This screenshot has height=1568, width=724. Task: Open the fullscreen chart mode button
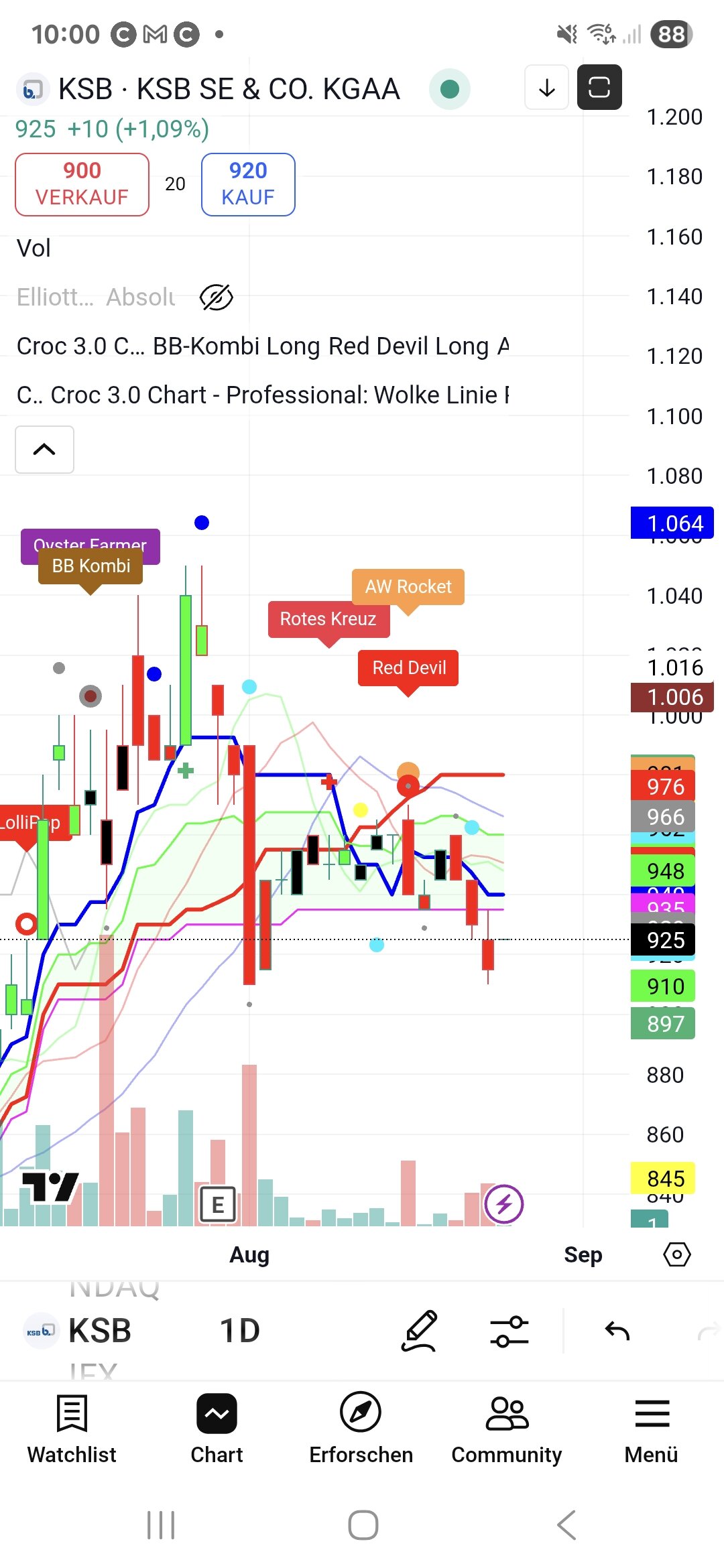599,87
